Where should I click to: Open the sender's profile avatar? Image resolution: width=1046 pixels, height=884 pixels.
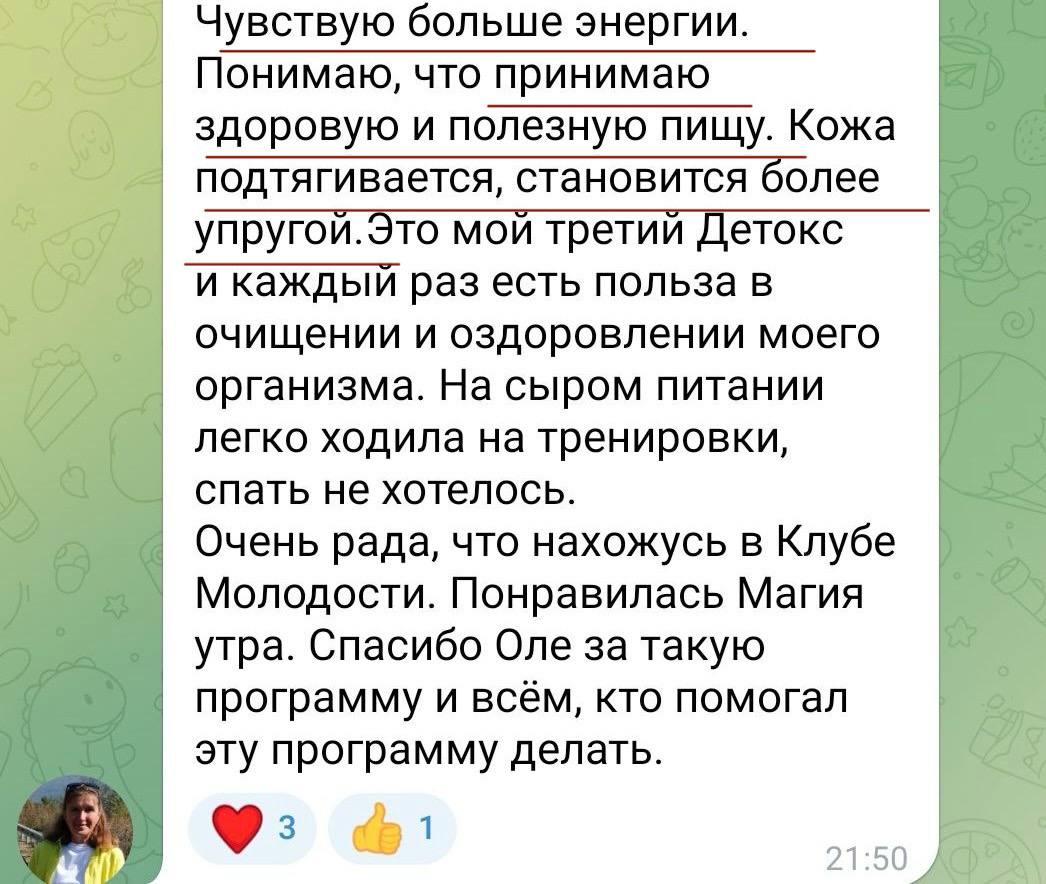pyautogui.click(x=76, y=829)
